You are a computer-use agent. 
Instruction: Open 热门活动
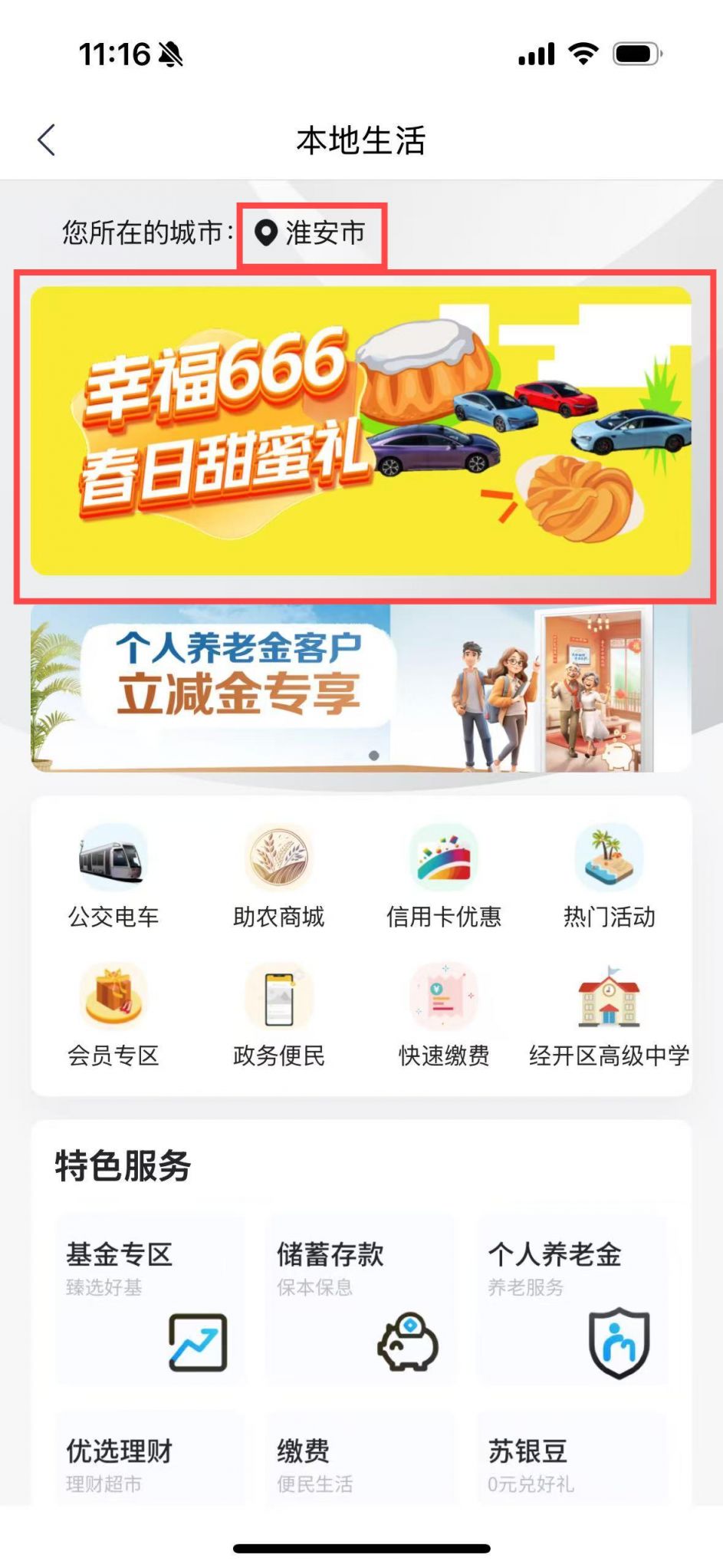pos(609,876)
